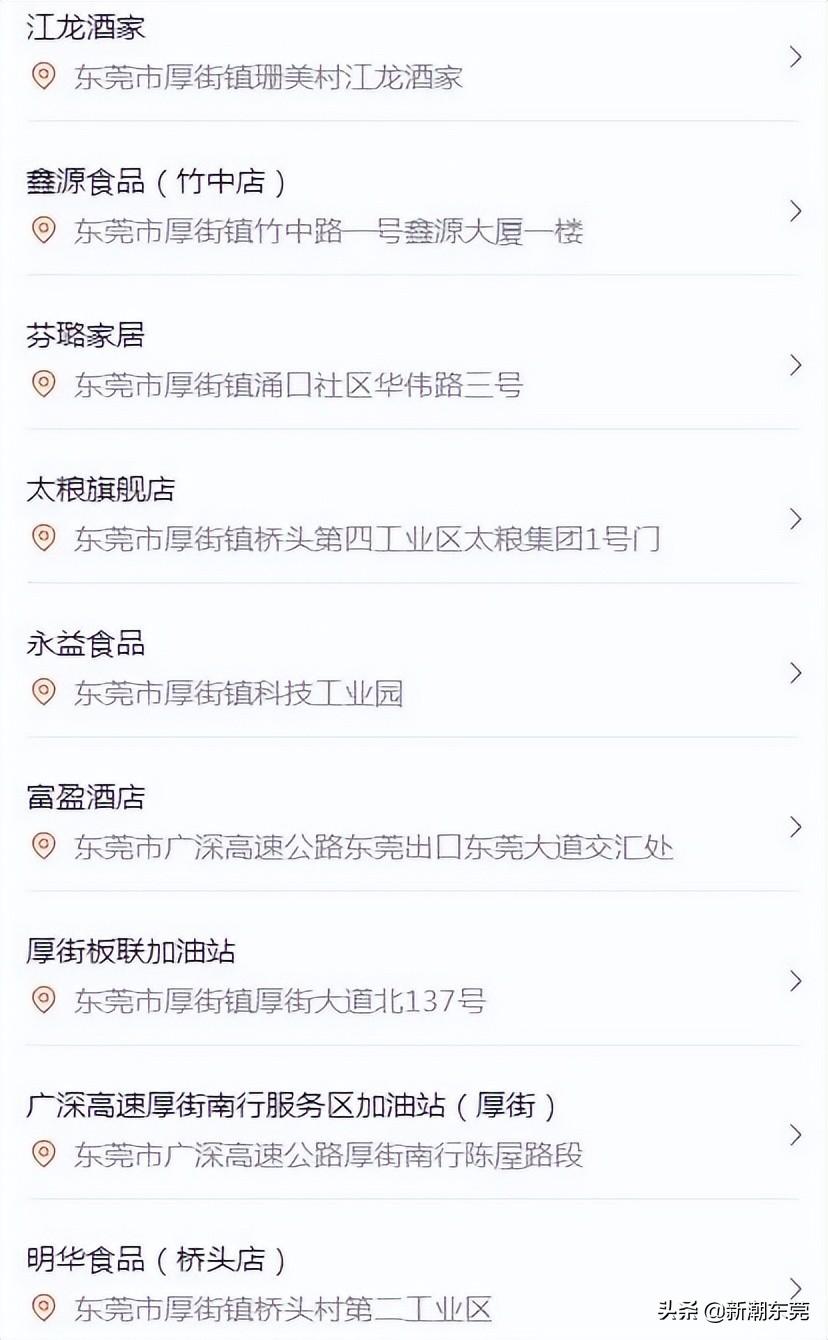
Task: Select 厚街板联加油站 from the list
Action: click(x=412, y=976)
